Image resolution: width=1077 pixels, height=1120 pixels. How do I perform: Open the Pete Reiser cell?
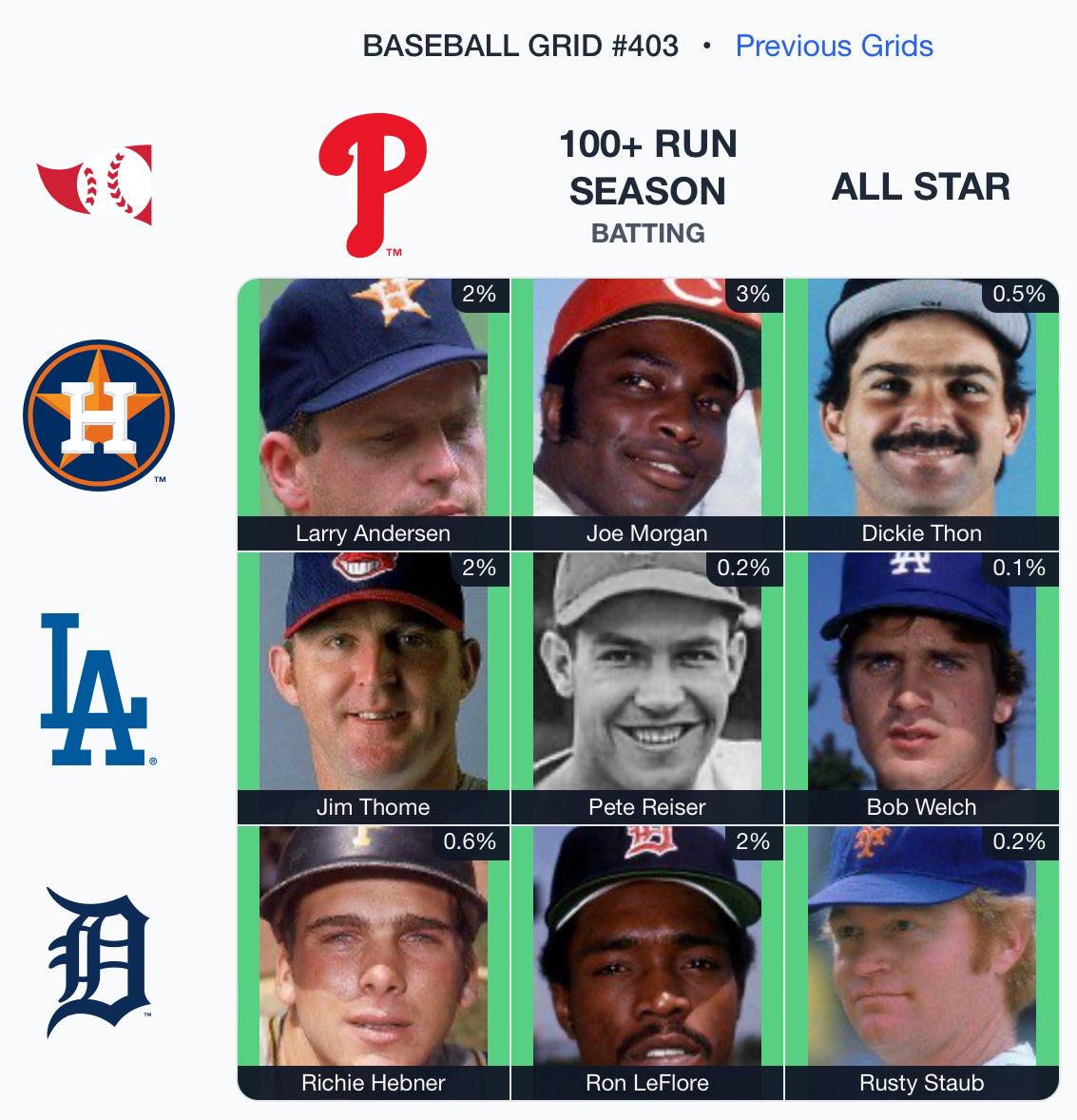(x=647, y=688)
